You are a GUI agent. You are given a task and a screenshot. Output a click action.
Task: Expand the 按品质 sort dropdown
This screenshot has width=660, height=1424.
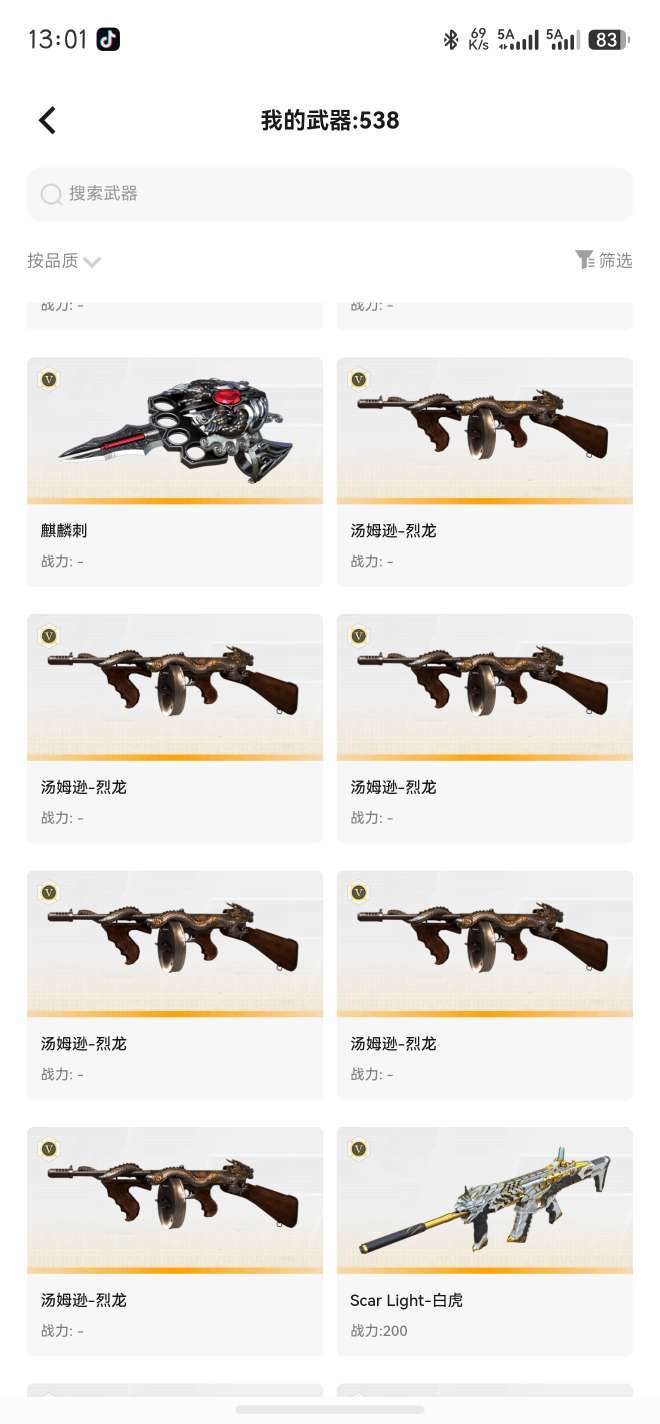click(x=64, y=261)
